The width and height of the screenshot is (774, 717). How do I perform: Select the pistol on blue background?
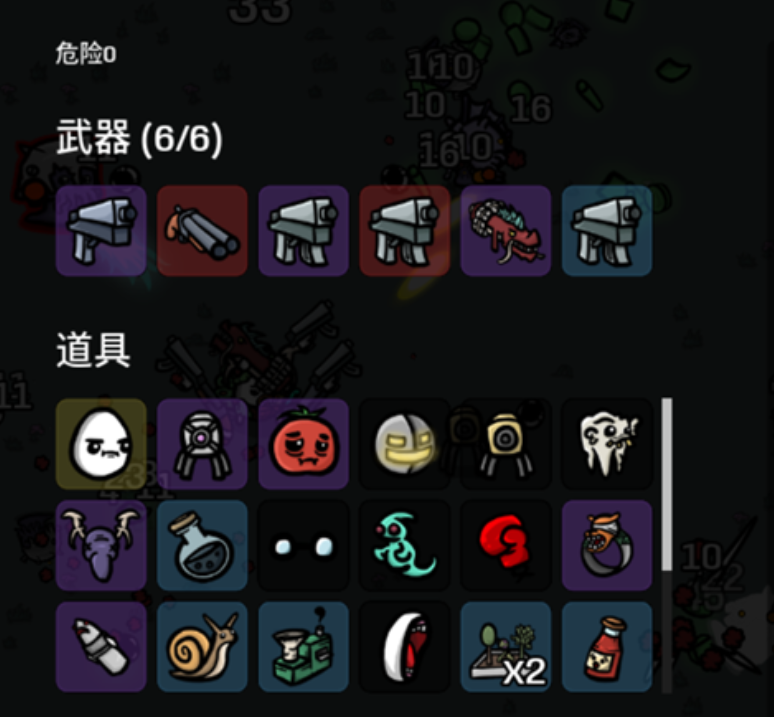coord(607,231)
